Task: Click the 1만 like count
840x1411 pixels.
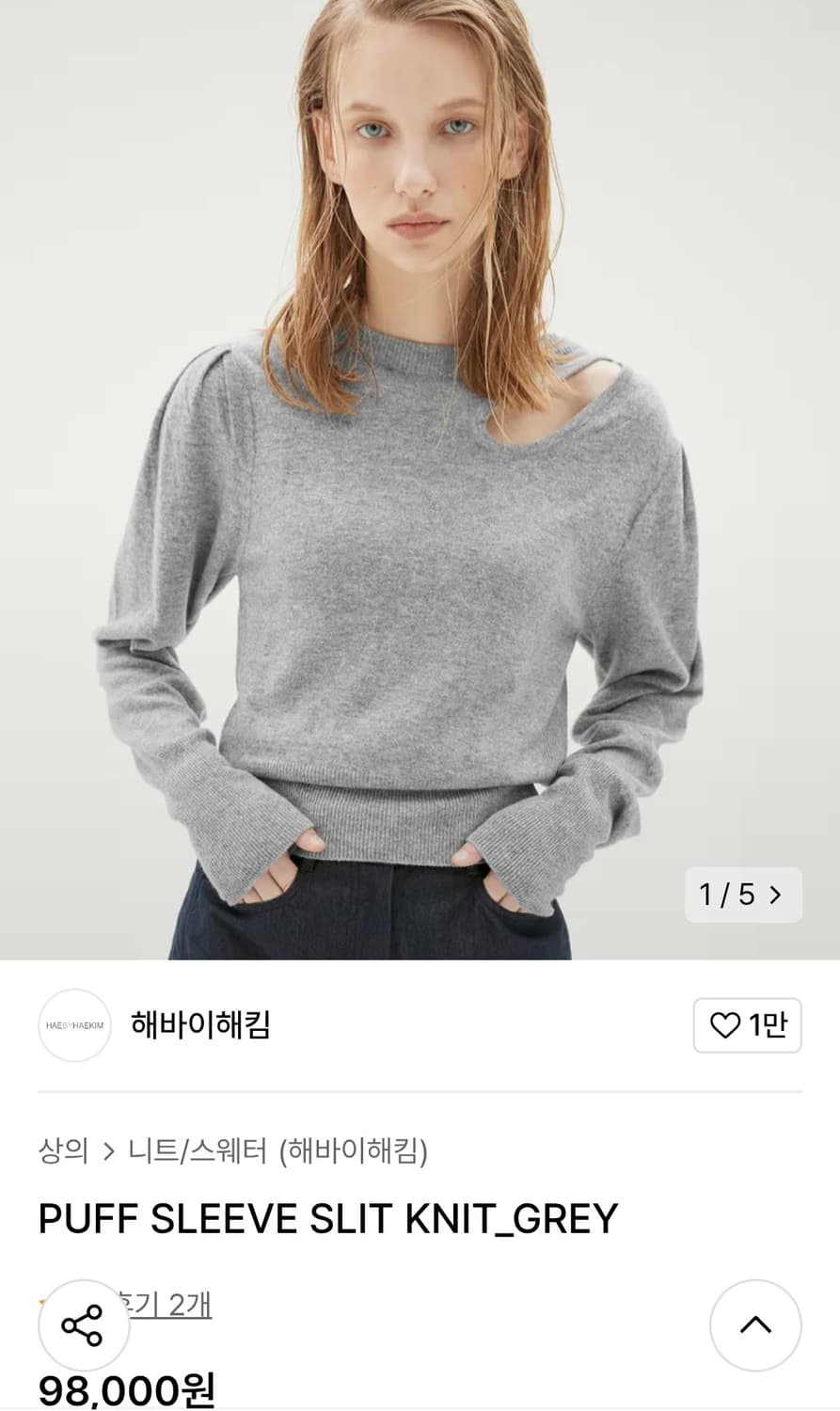Action: (x=763, y=1024)
